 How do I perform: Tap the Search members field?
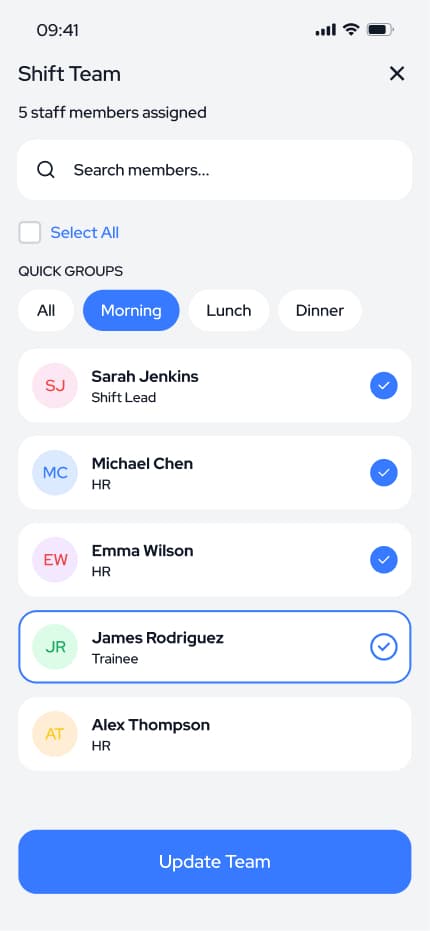[214, 170]
